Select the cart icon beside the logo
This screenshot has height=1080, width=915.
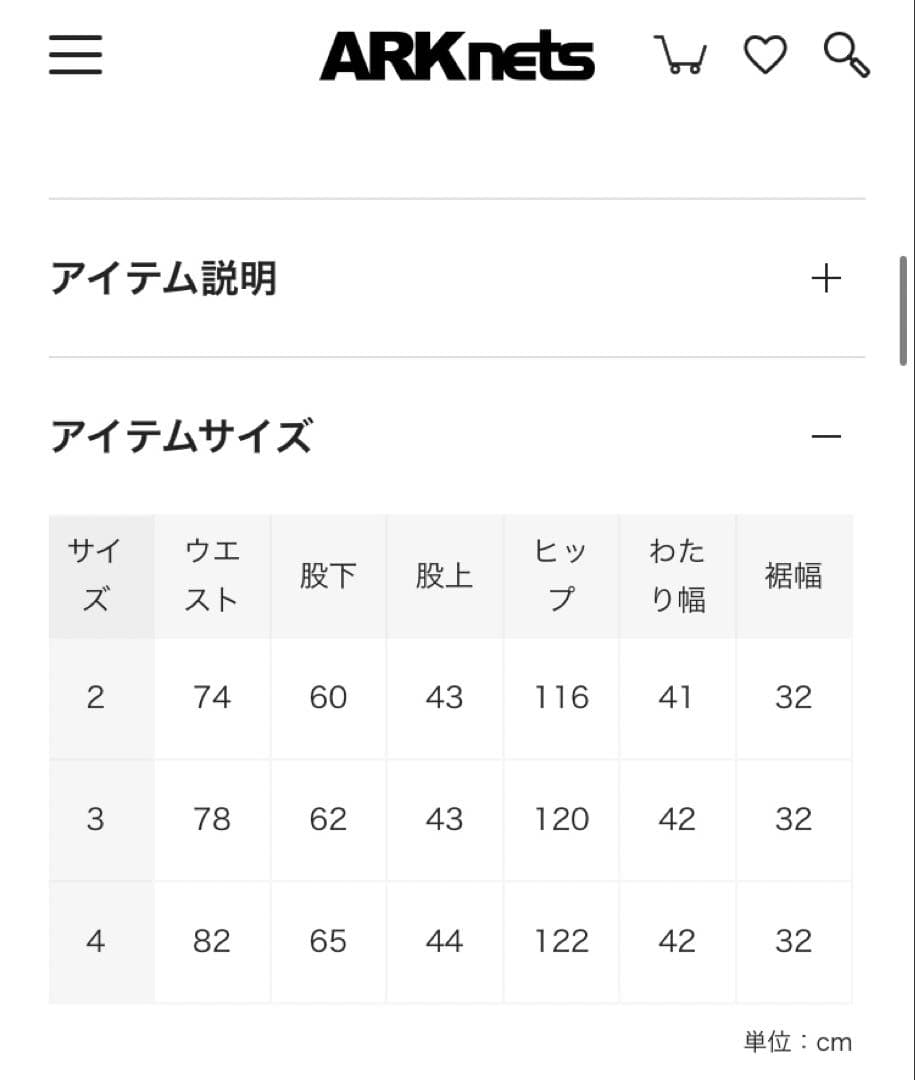pos(680,55)
